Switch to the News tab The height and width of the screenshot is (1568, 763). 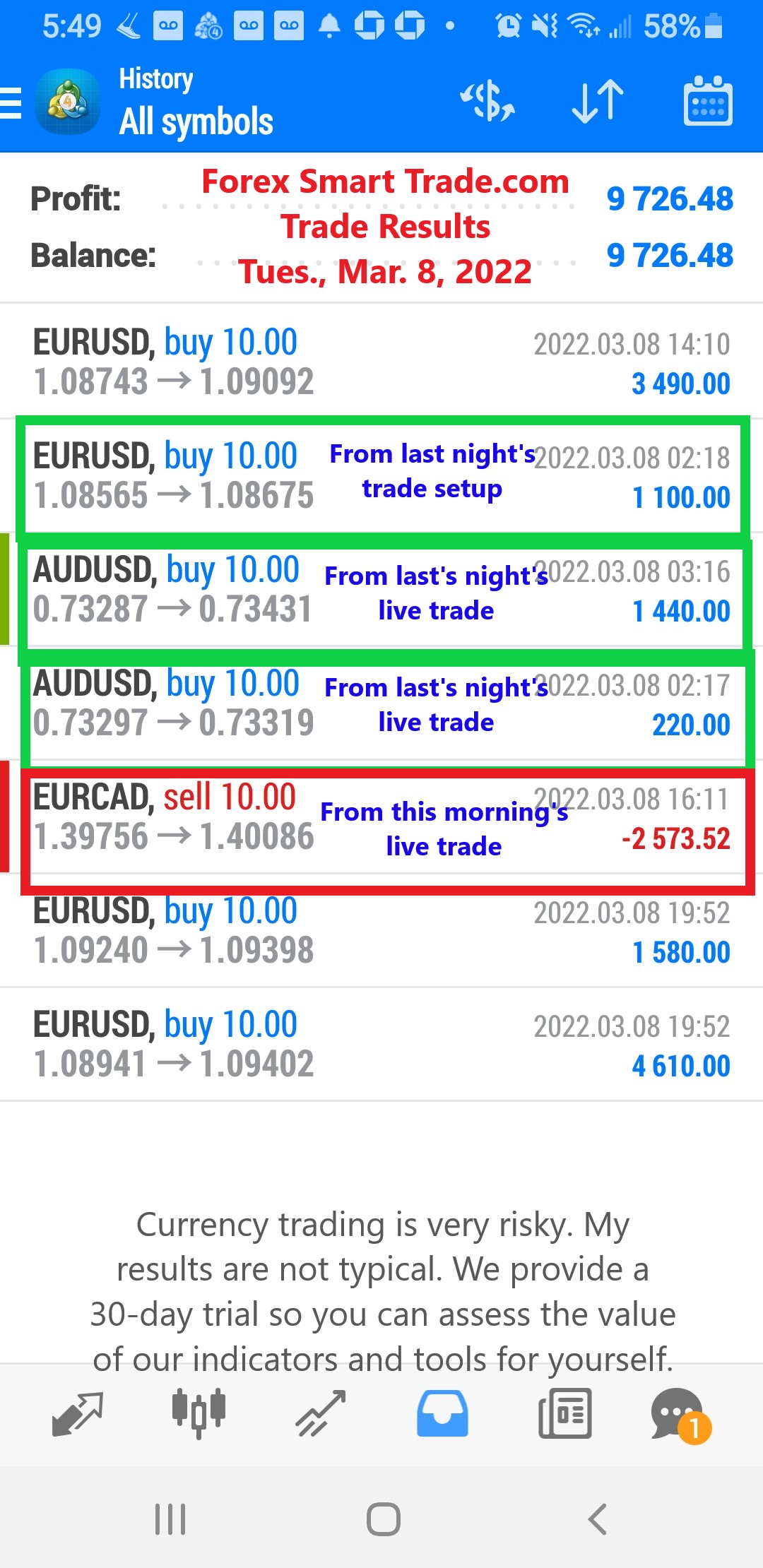(564, 1414)
